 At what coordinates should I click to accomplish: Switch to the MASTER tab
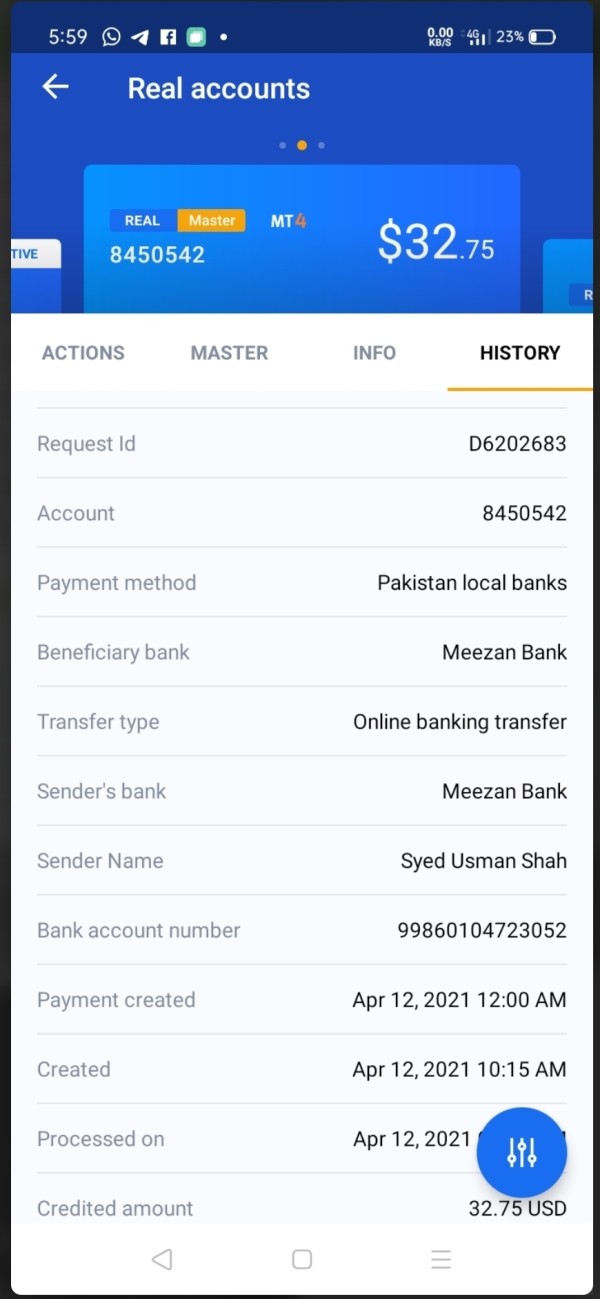(229, 352)
